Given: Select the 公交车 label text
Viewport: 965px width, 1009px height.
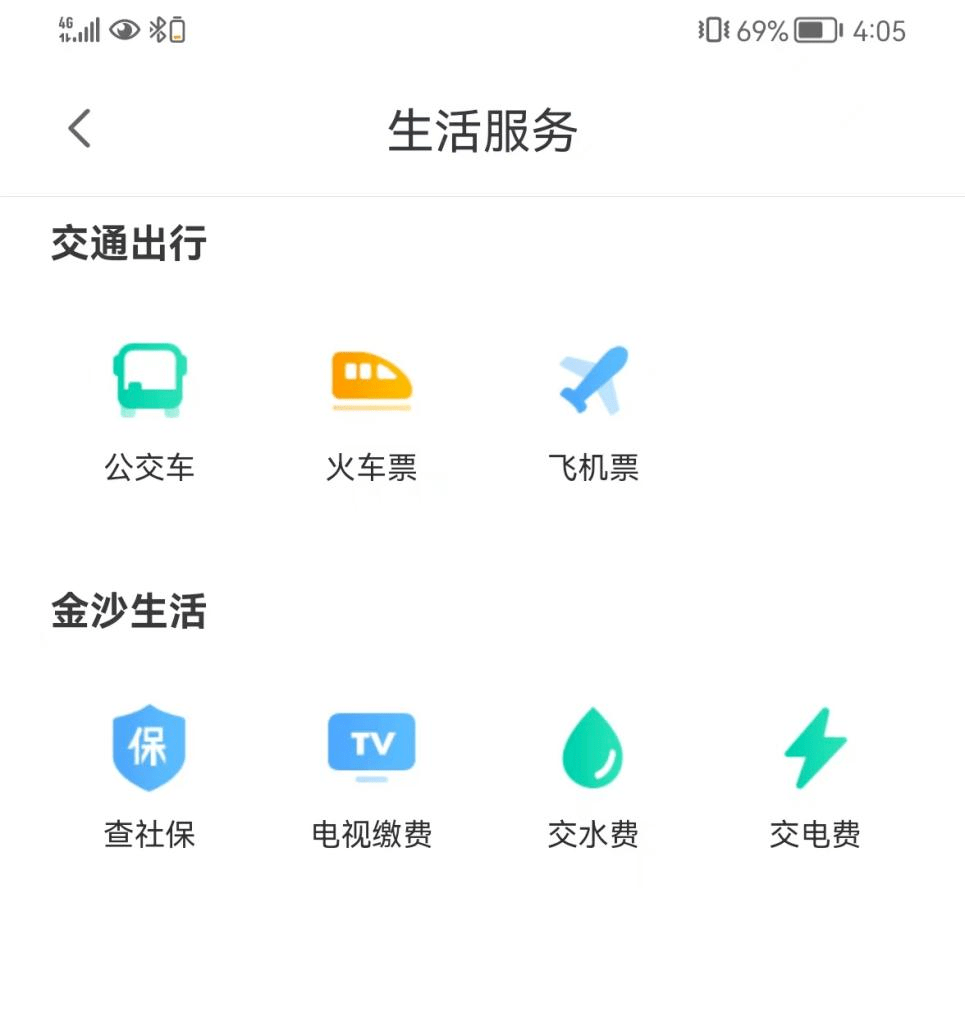Looking at the screenshot, I should 151,466.
